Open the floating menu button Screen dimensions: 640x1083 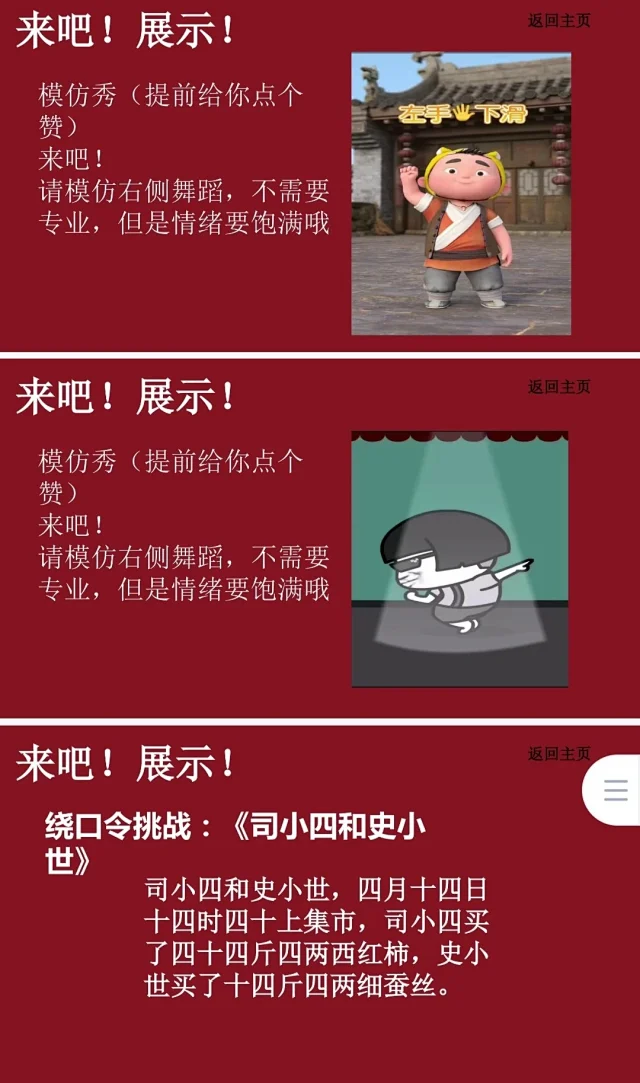pos(615,790)
